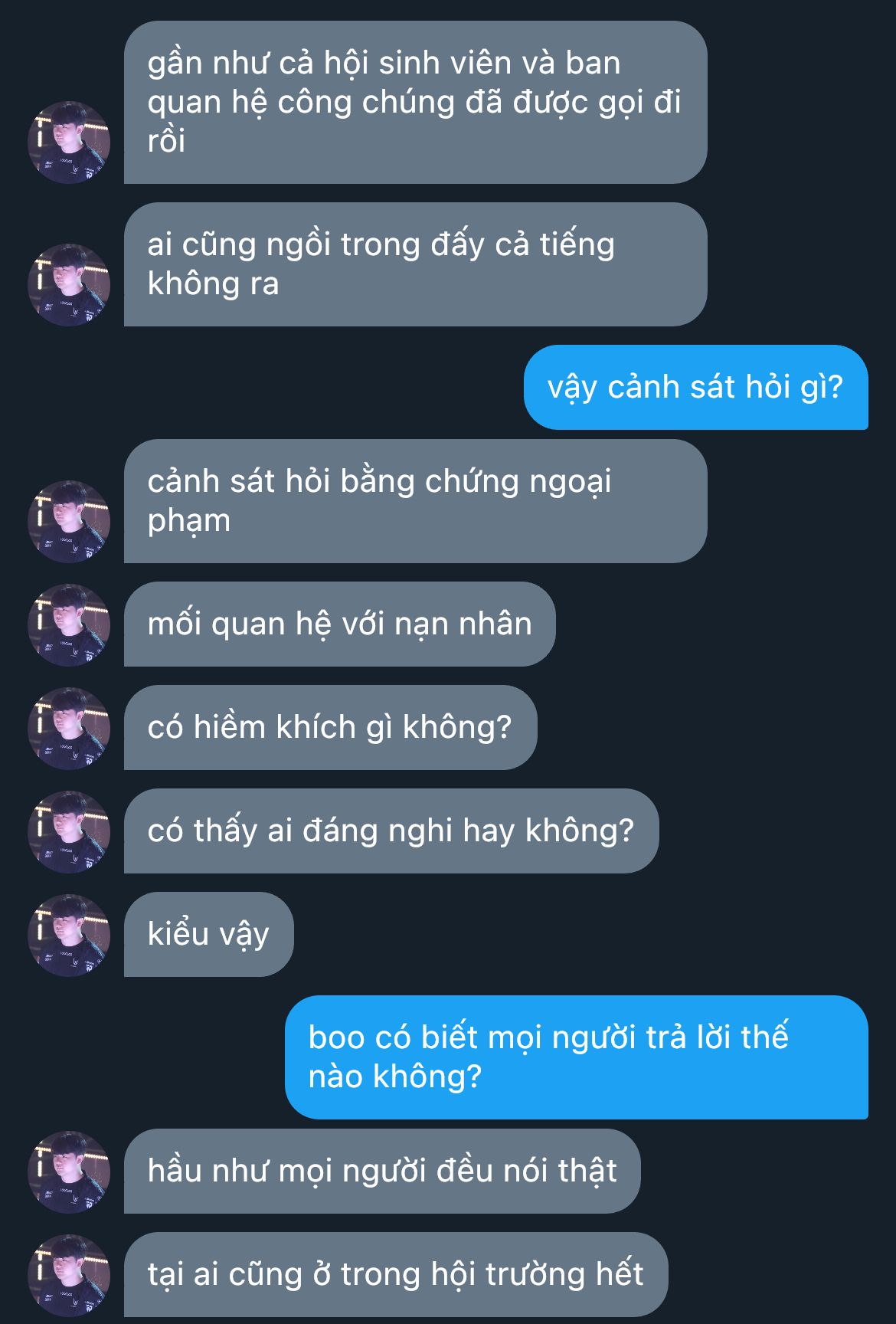The height and width of the screenshot is (1324, 896).
Task: Open sender's avatar beside "kiểu vậy" message
Action: (x=69, y=935)
